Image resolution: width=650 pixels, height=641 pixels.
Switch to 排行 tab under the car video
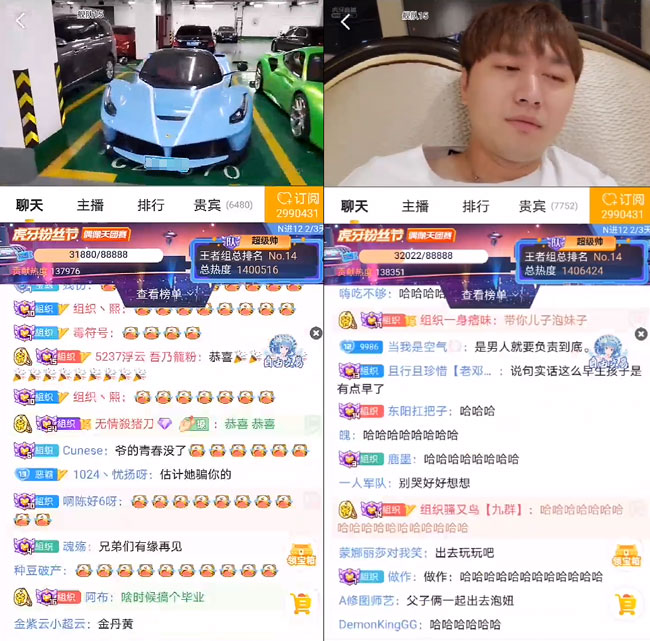(151, 205)
